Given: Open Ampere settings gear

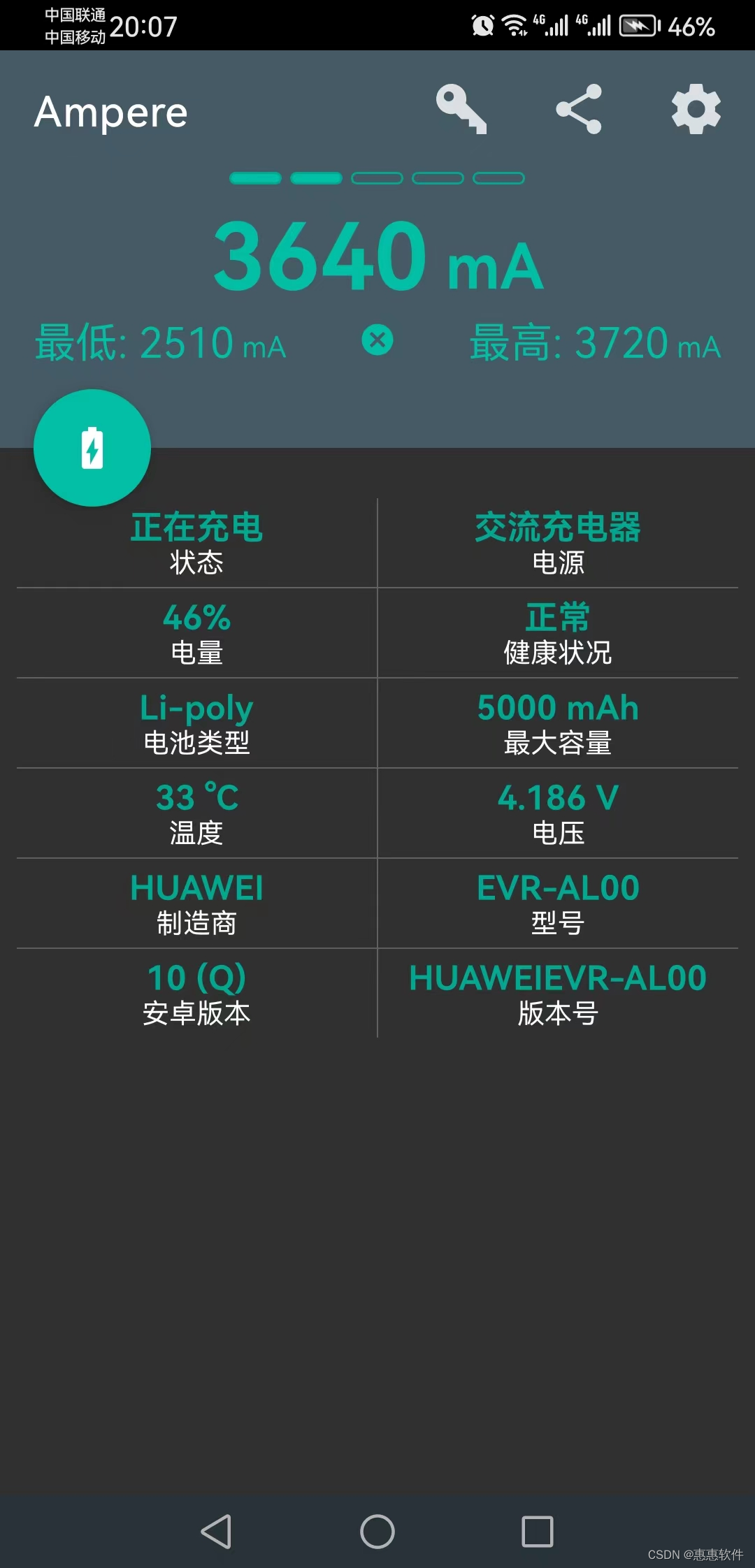Looking at the screenshot, I should coord(696,109).
